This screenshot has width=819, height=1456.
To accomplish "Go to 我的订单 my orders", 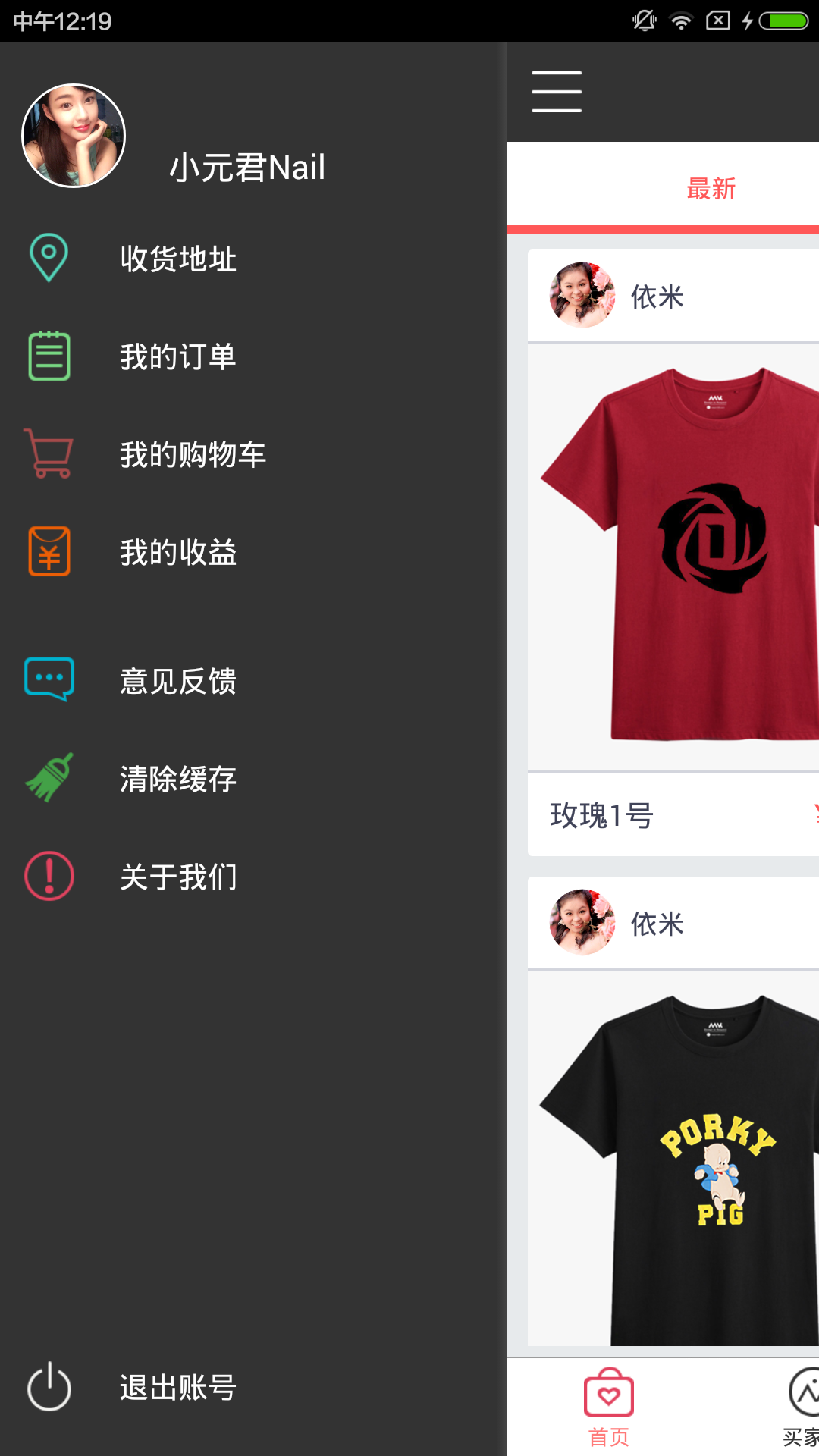I will point(177,356).
